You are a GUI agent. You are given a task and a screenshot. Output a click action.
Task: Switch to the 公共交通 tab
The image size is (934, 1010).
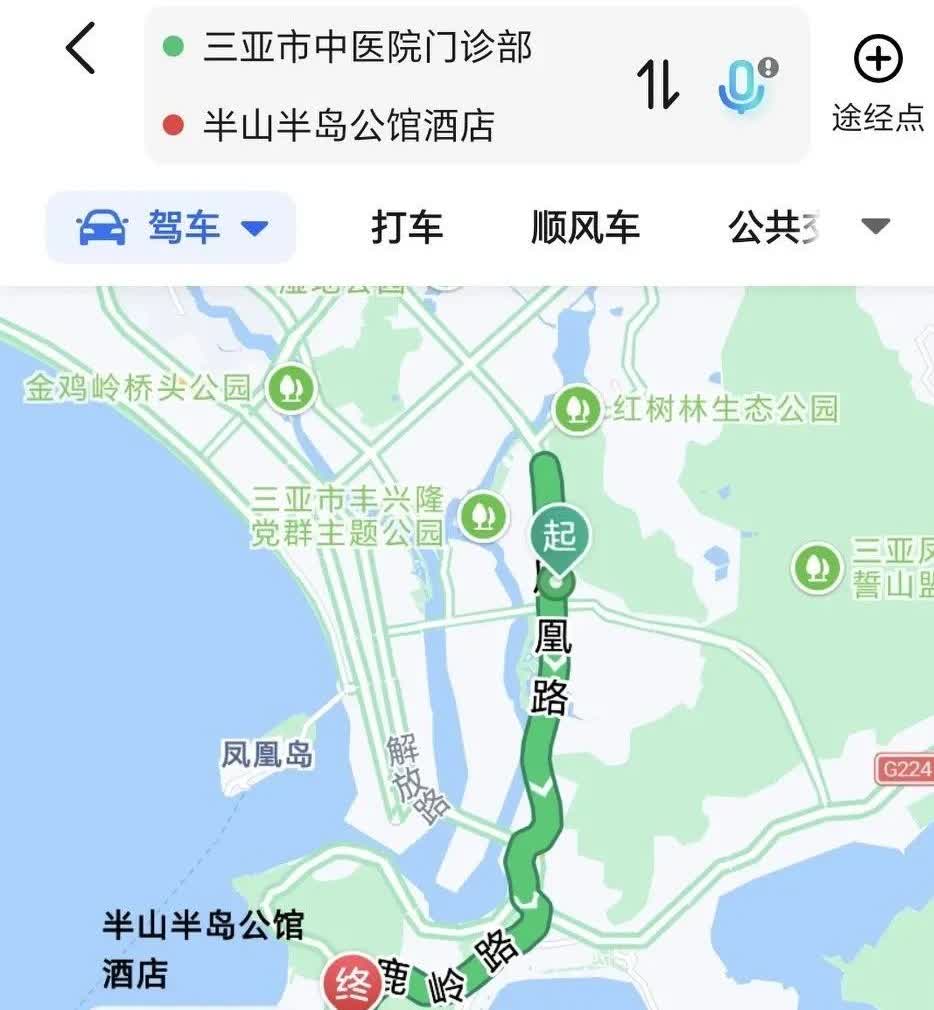[774, 227]
